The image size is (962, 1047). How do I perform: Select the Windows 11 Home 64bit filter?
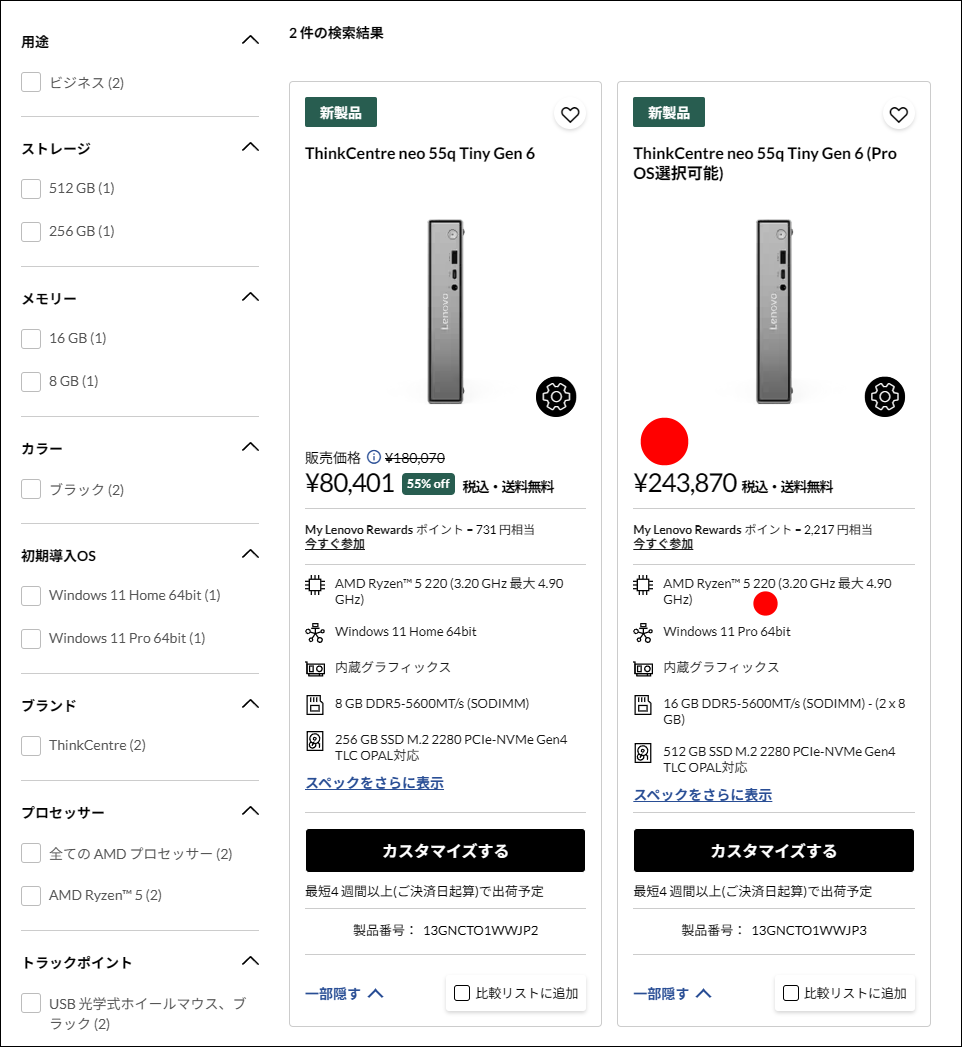30,595
